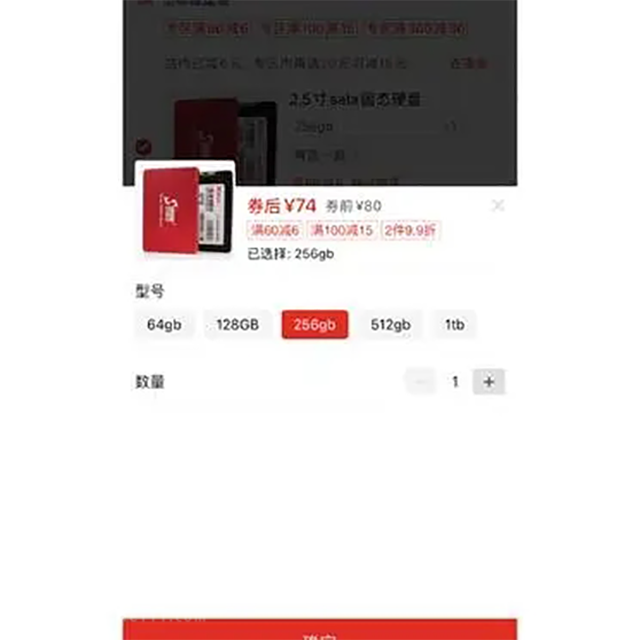The image size is (640, 640).
Task: Close the product options sheet
Action: point(498,206)
